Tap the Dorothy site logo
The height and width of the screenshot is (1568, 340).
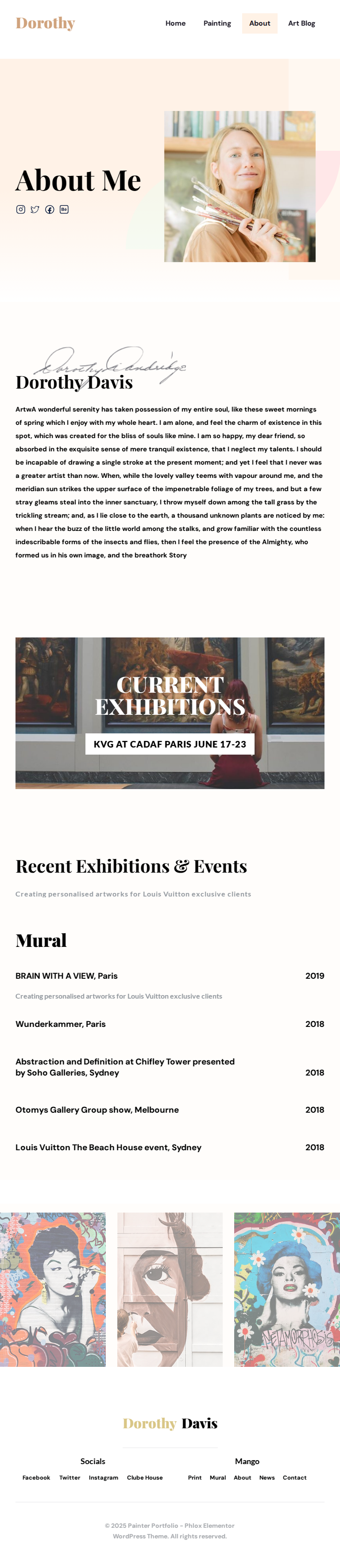(x=45, y=23)
